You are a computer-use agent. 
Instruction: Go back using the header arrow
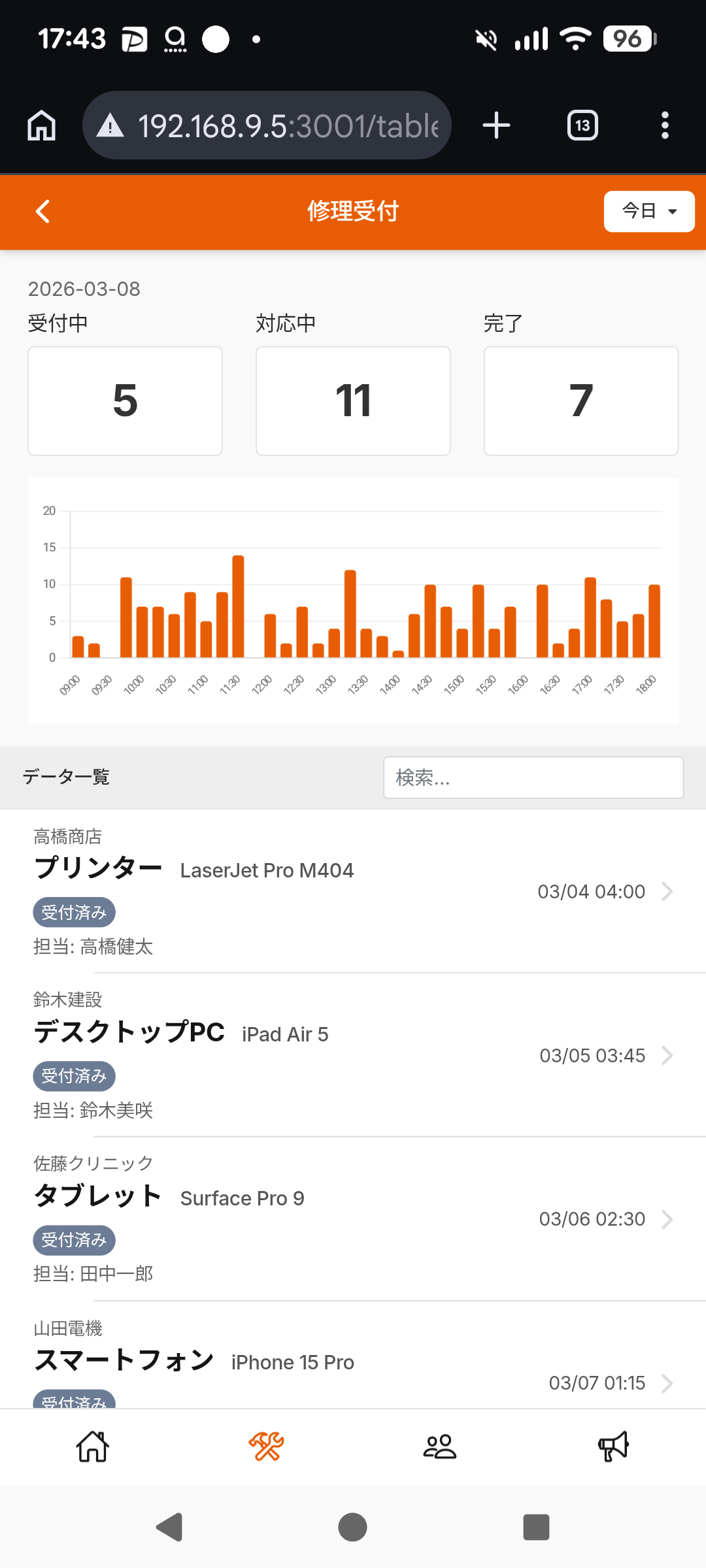coord(43,211)
